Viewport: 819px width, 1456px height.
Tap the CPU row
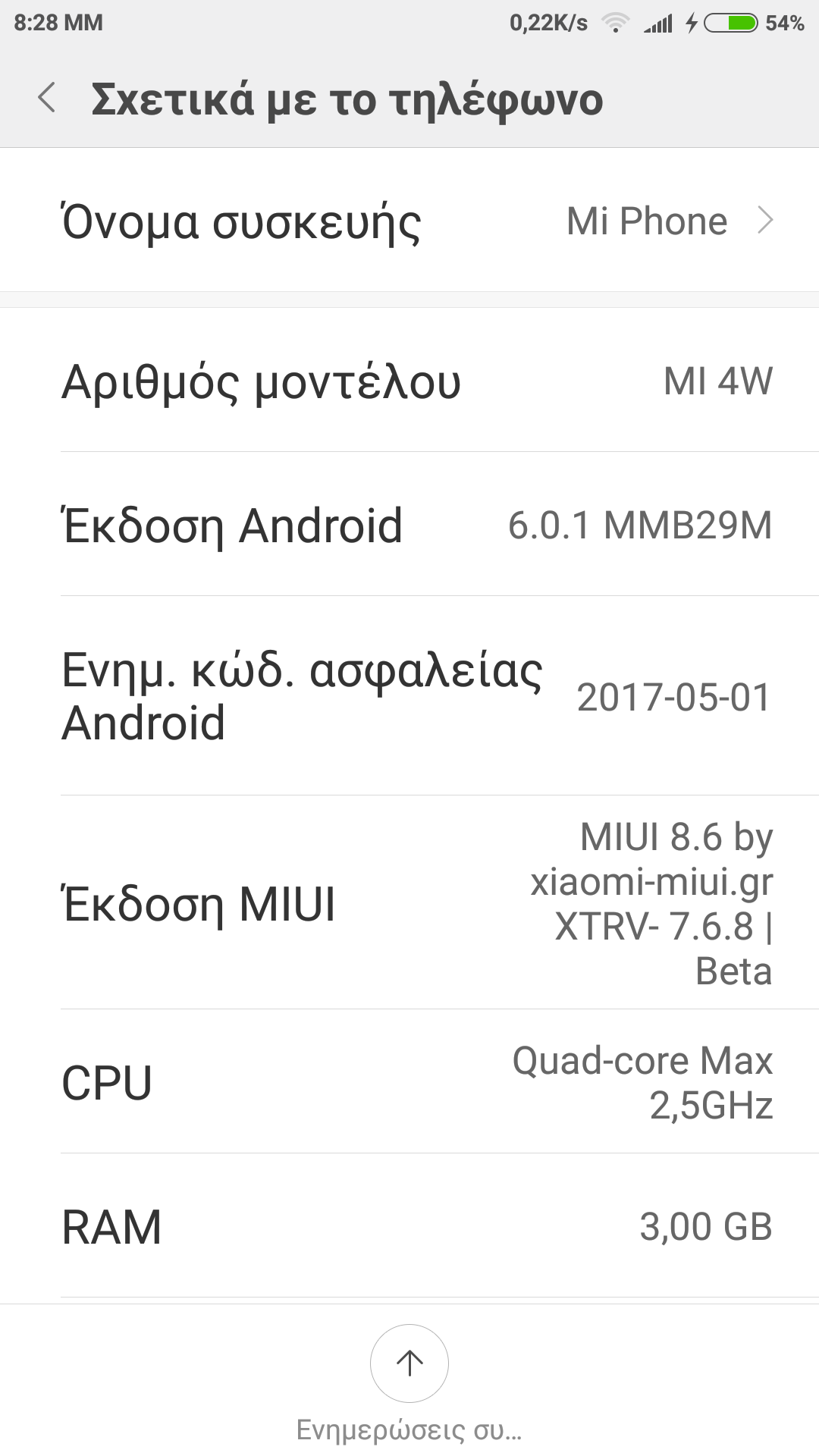pyautogui.click(x=409, y=1082)
